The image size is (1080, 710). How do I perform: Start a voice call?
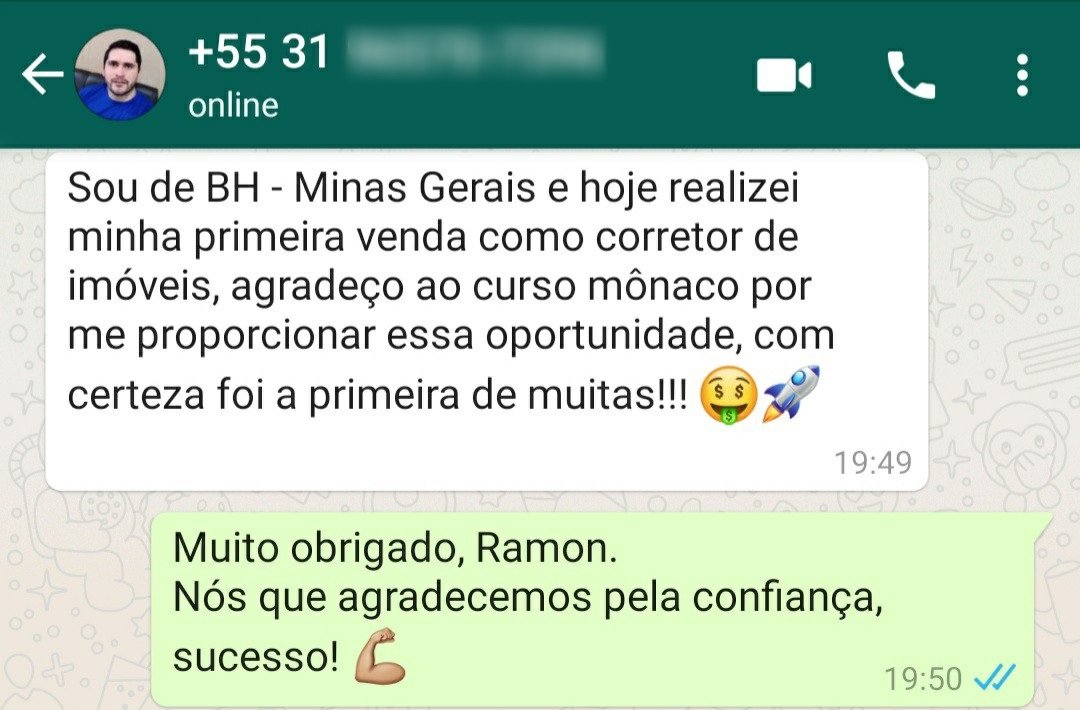point(910,75)
